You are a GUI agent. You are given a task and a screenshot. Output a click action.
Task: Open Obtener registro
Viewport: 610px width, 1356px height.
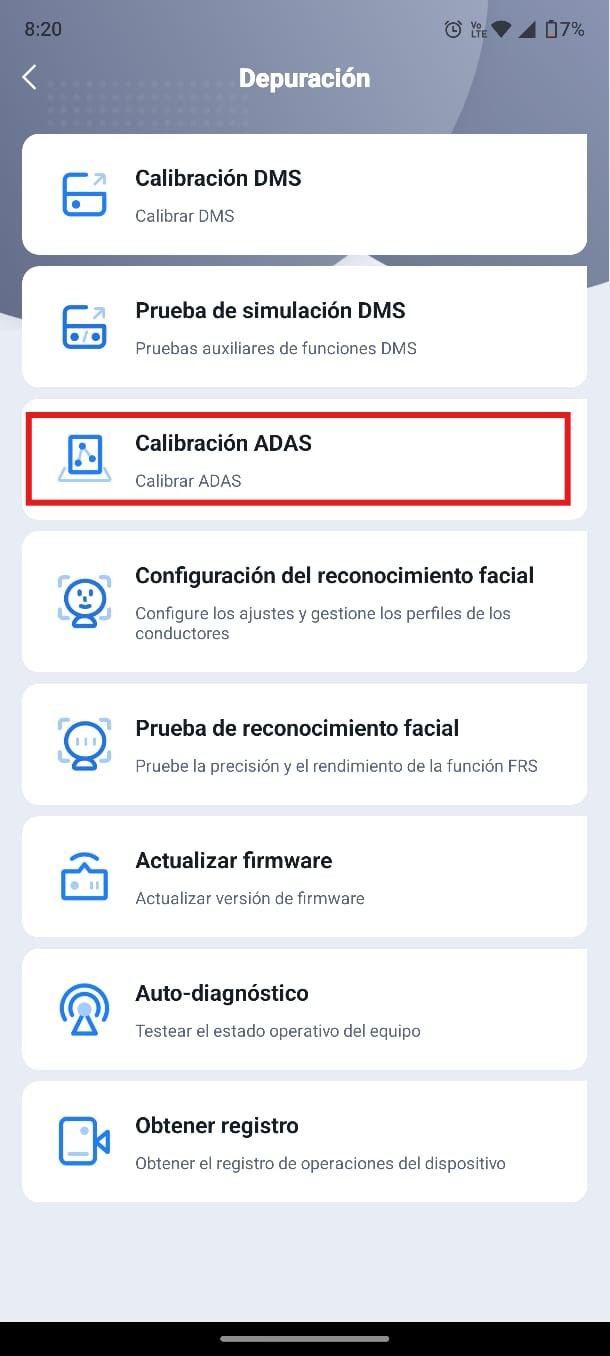point(304,1141)
